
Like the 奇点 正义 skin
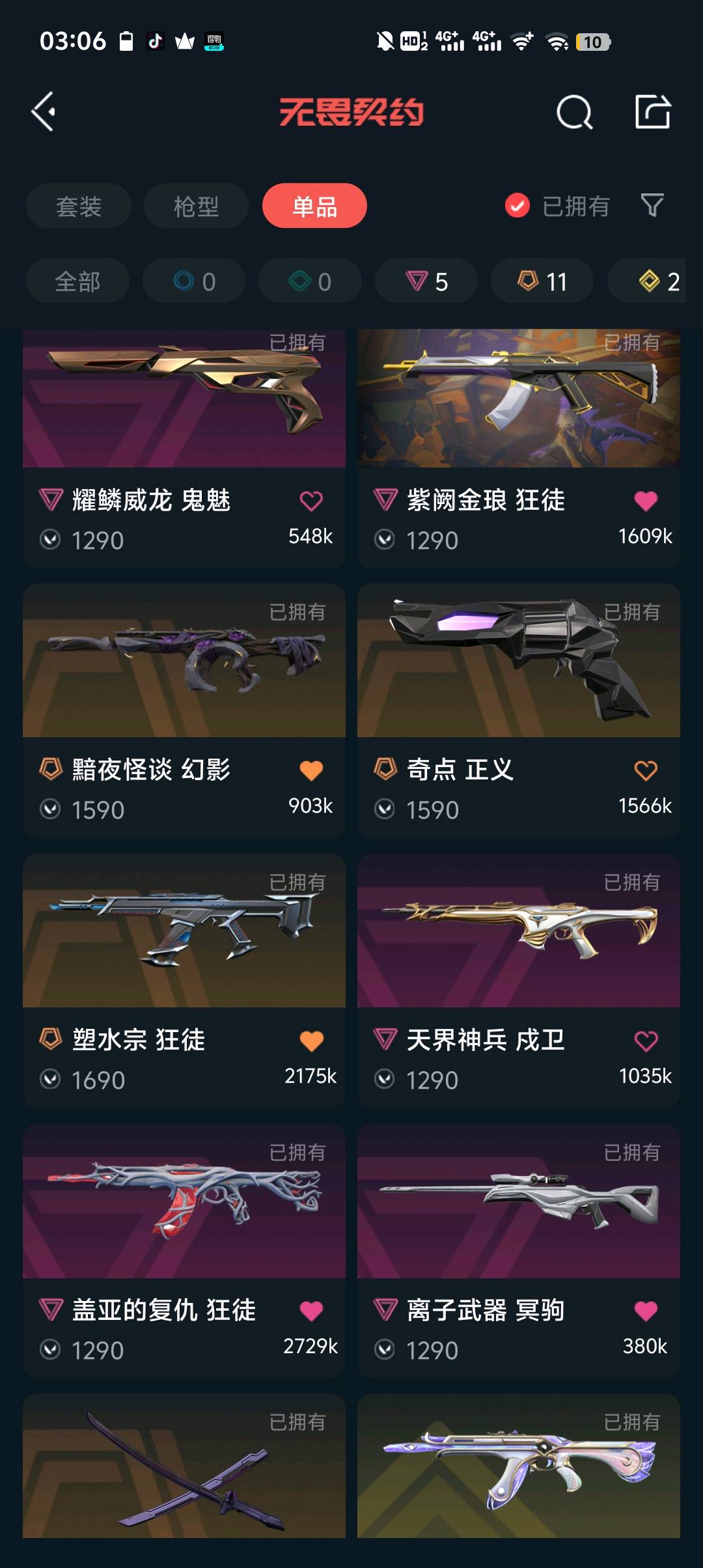click(x=645, y=770)
